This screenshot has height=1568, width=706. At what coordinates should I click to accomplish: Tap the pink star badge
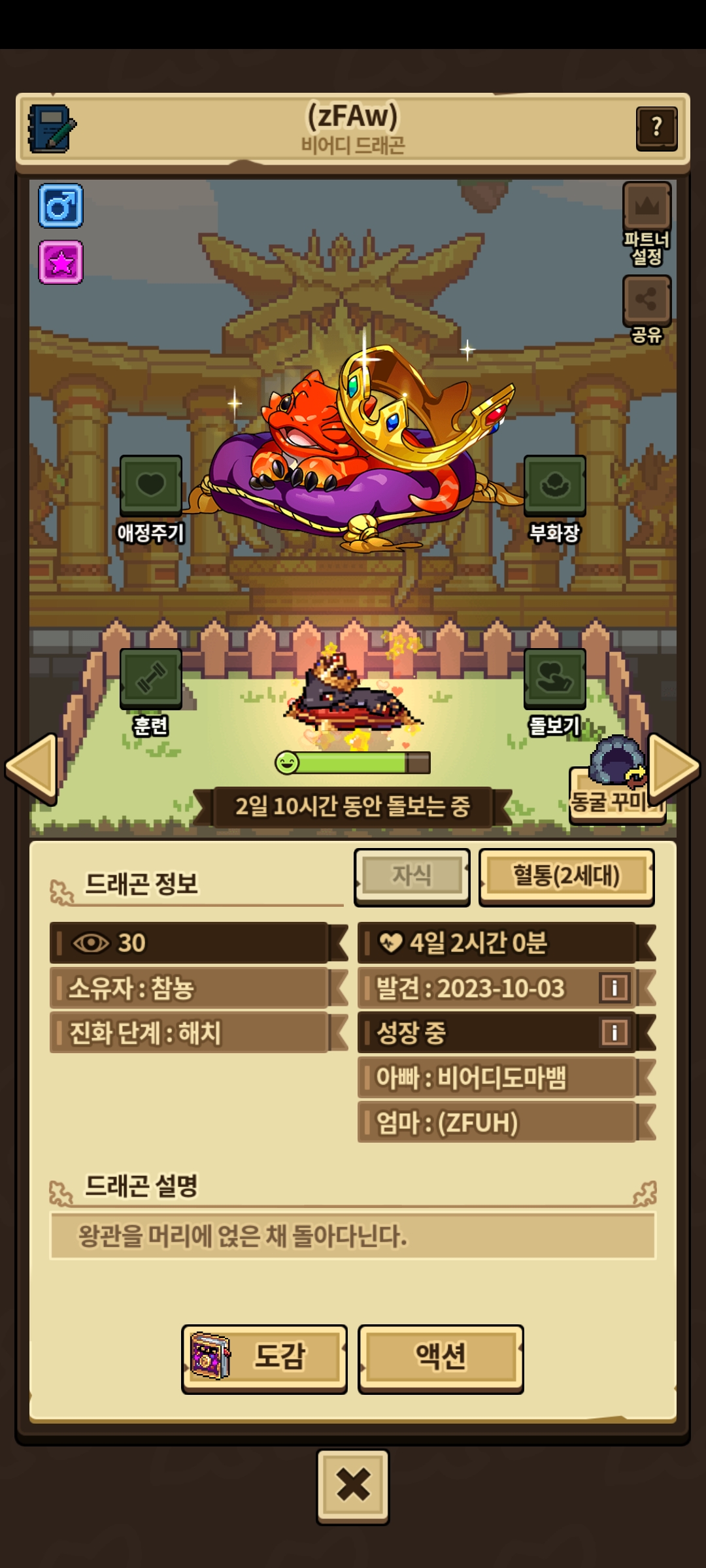(x=61, y=263)
